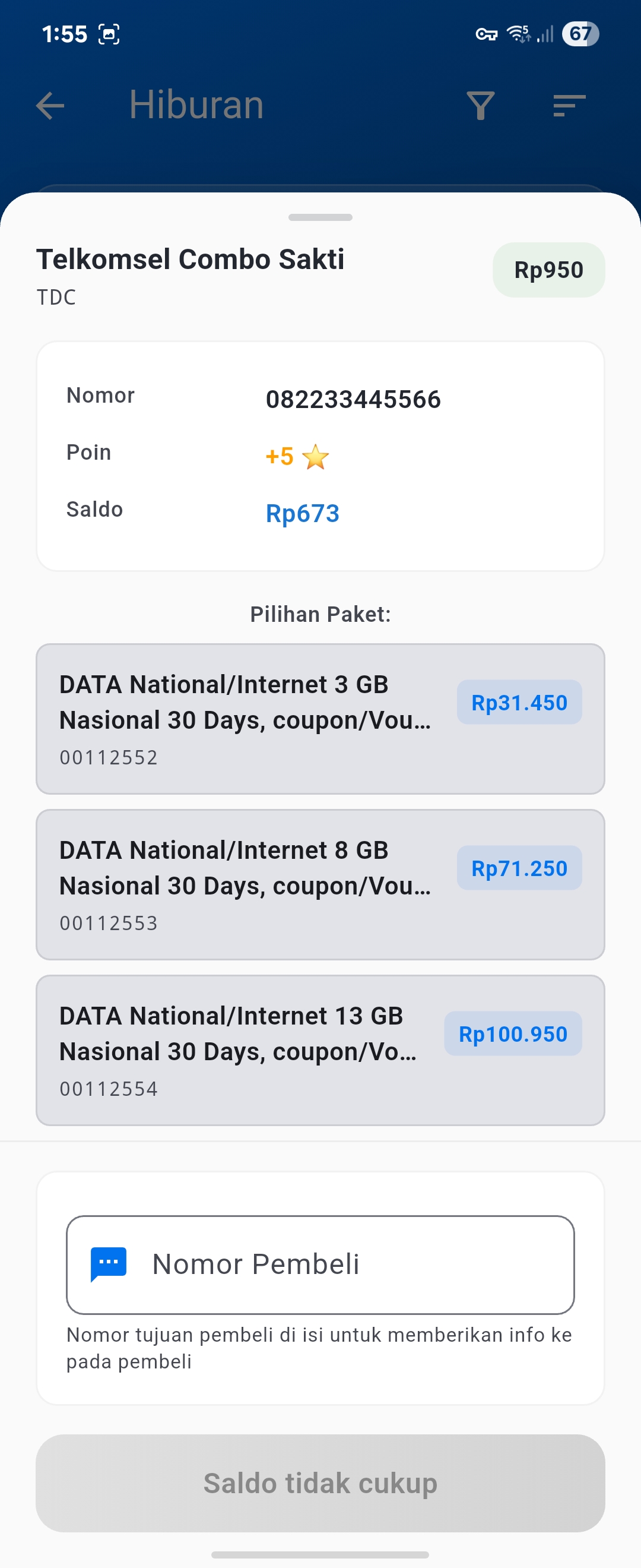Viewport: 641px width, 1568px height.
Task: Tap the screenshot icon in the status bar
Action: click(x=107, y=34)
